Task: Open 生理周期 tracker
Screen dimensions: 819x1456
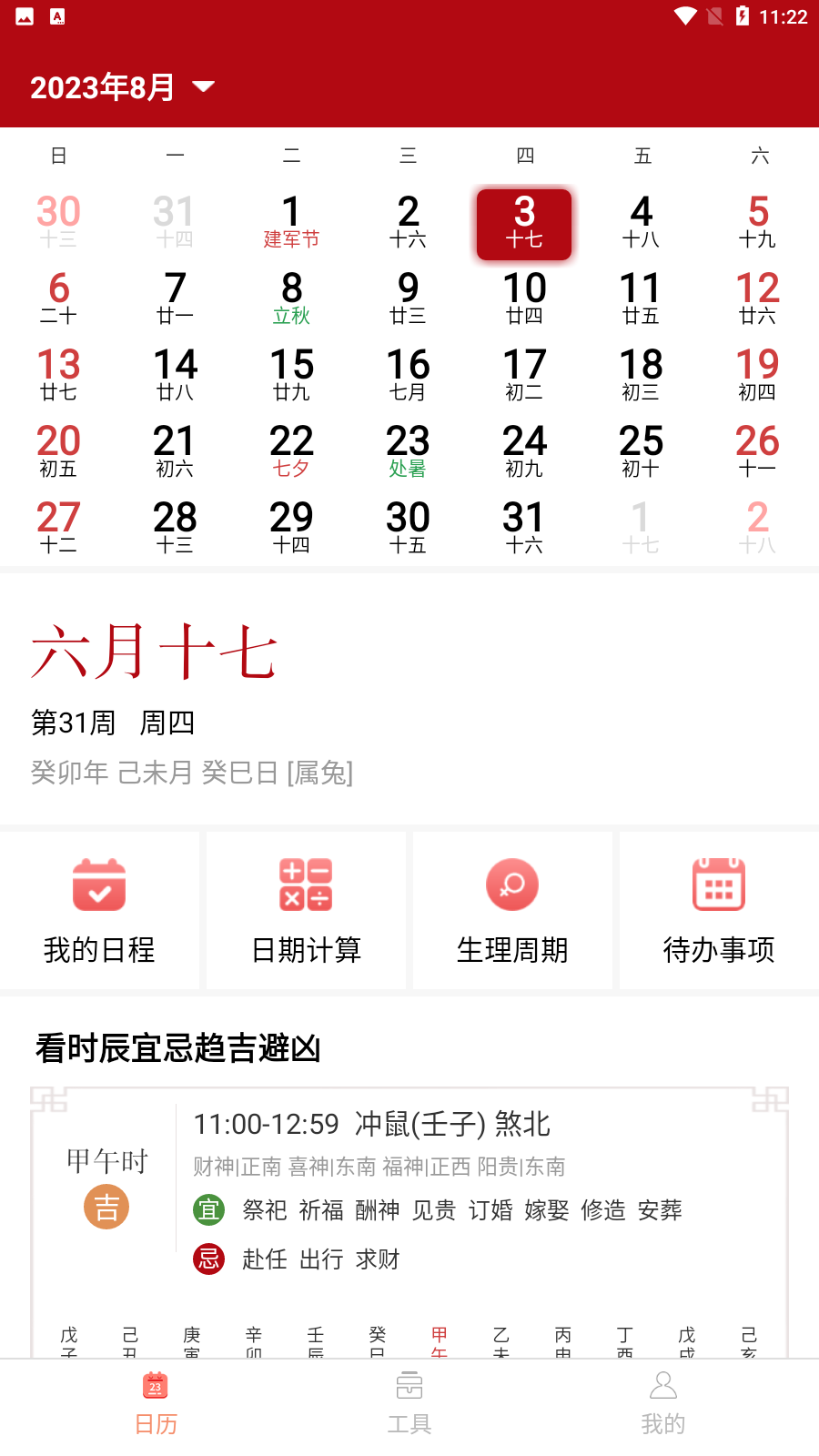Action: [x=512, y=911]
